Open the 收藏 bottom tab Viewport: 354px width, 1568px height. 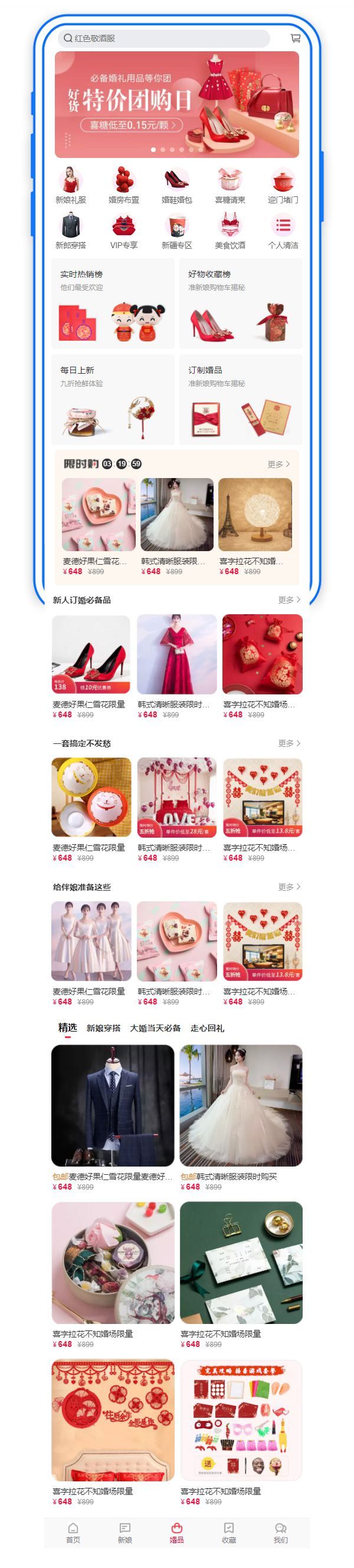228,1532
